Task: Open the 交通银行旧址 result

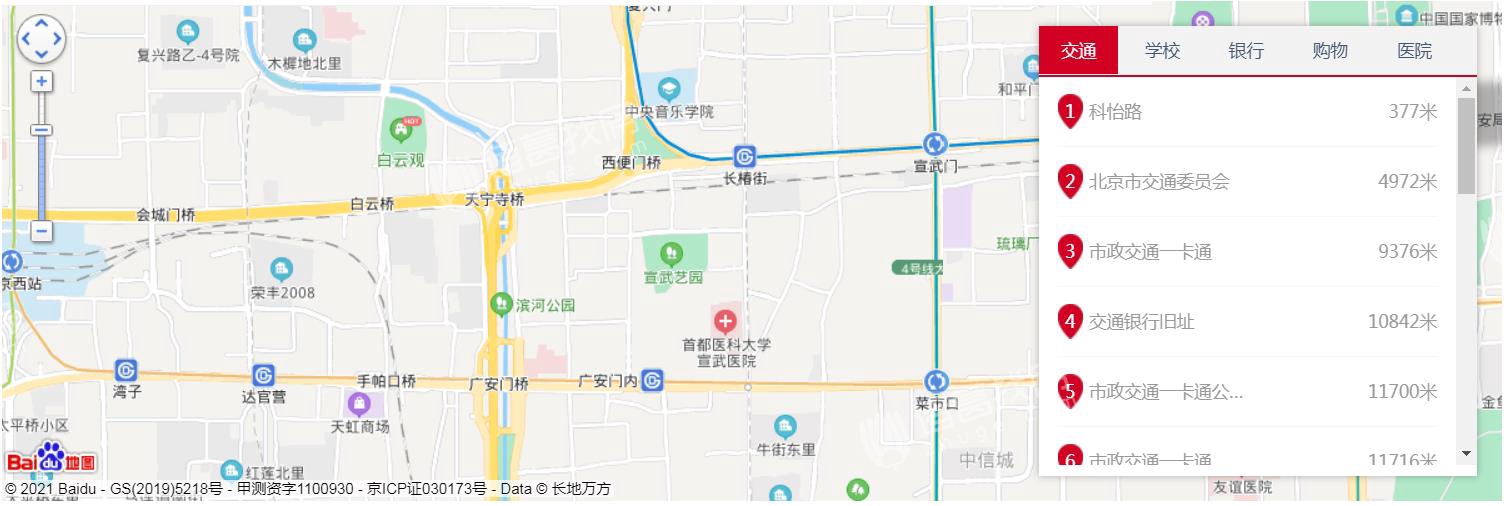Action: [x=1141, y=322]
